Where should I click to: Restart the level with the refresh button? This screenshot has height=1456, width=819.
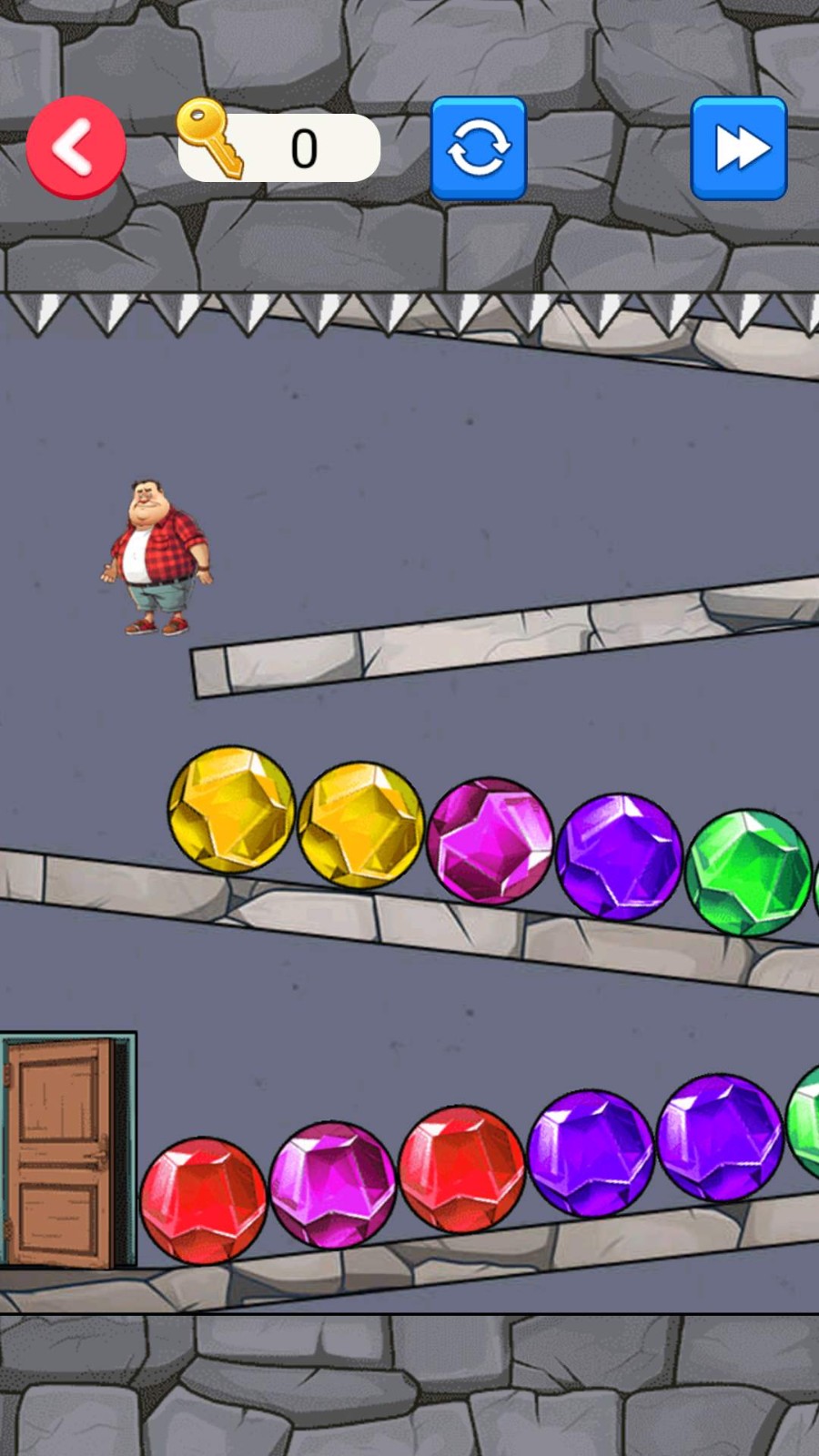pos(479,148)
